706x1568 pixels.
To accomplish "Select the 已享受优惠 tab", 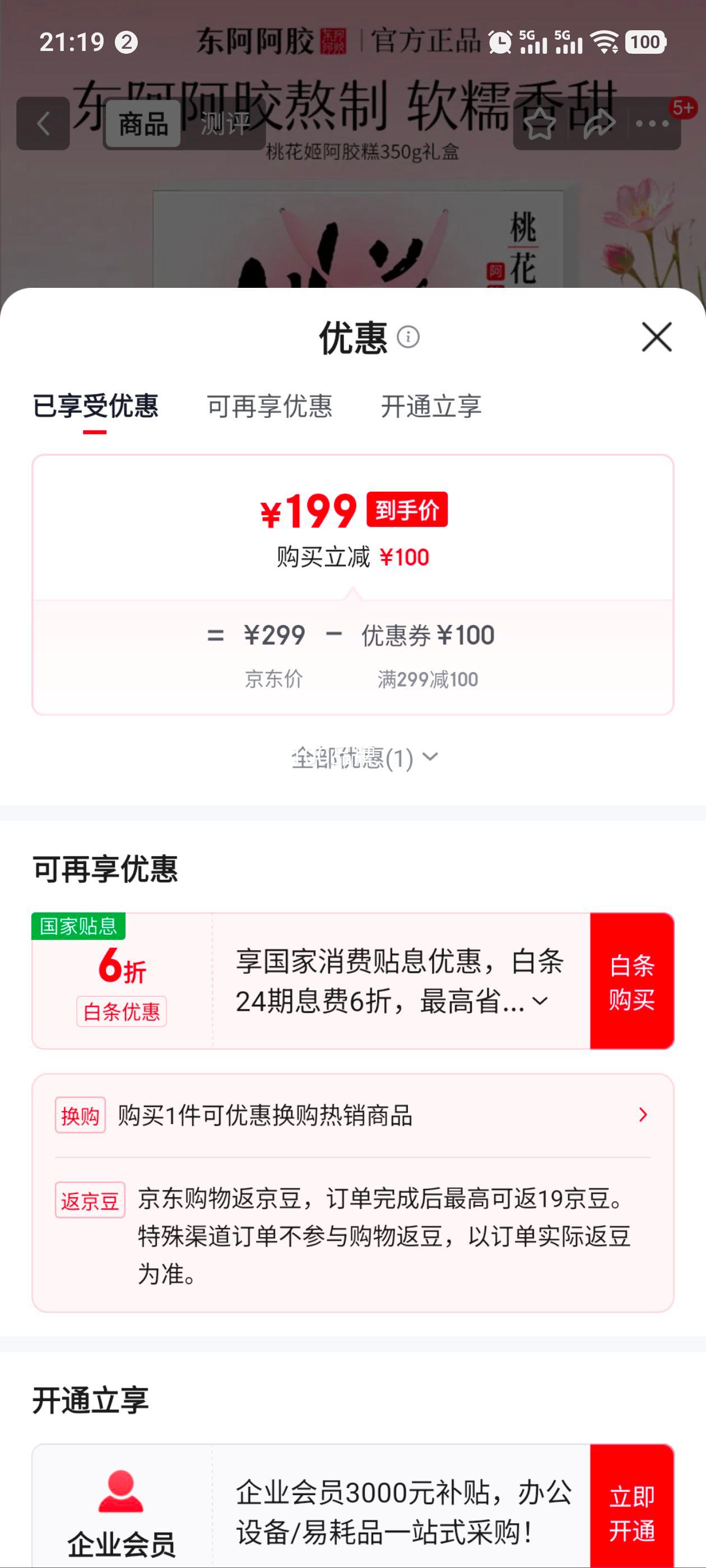I will [x=95, y=408].
